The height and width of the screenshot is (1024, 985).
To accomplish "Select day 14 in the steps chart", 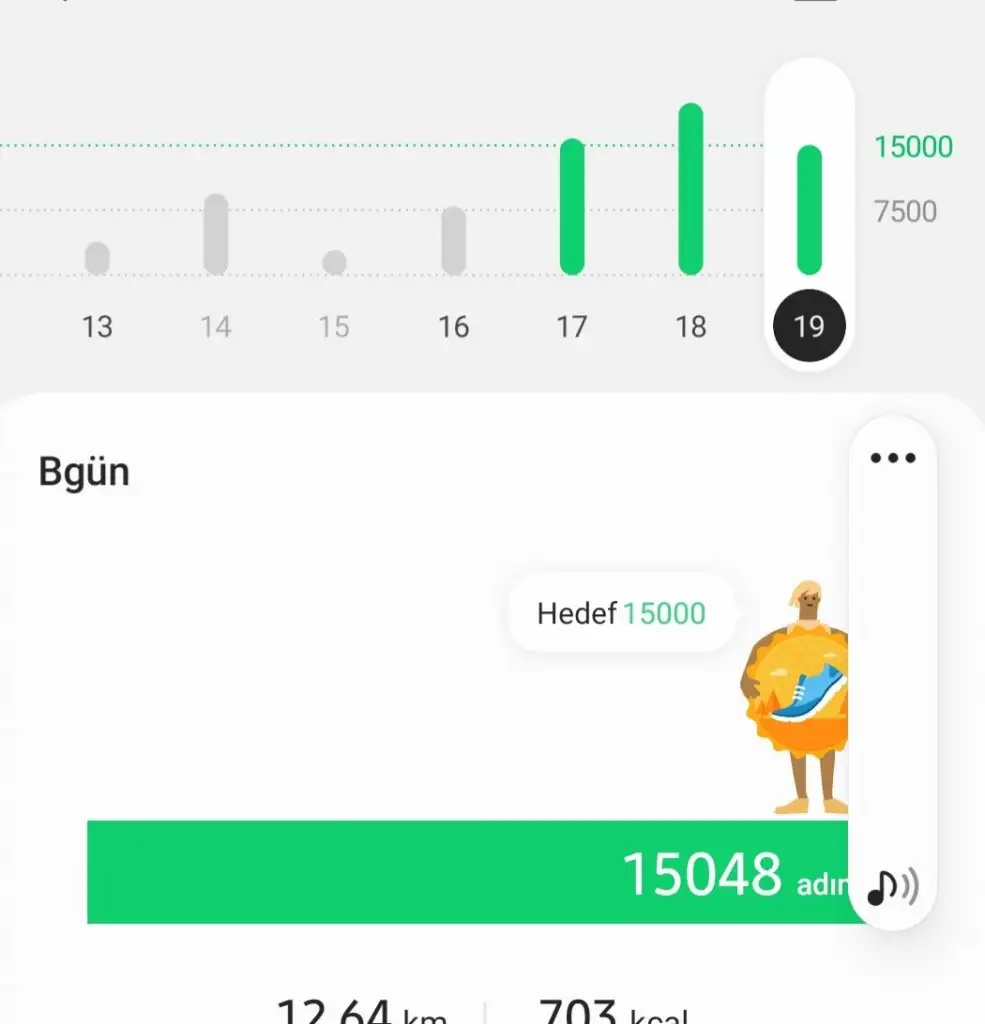I will pos(215,326).
